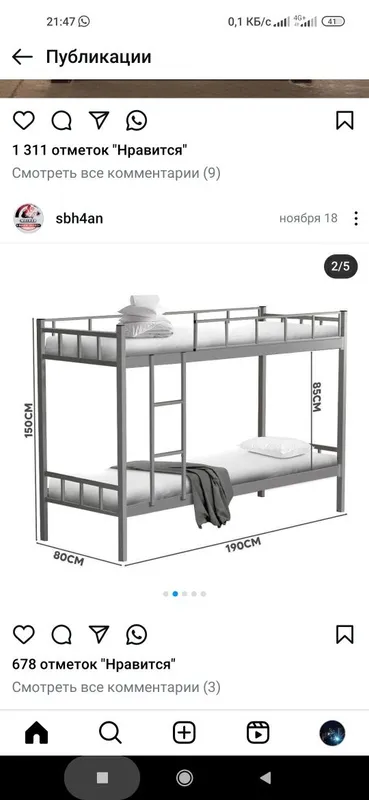Like the post with 1 311 likes
Image resolution: width=369 pixels, height=800 pixels.
tap(23, 120)
